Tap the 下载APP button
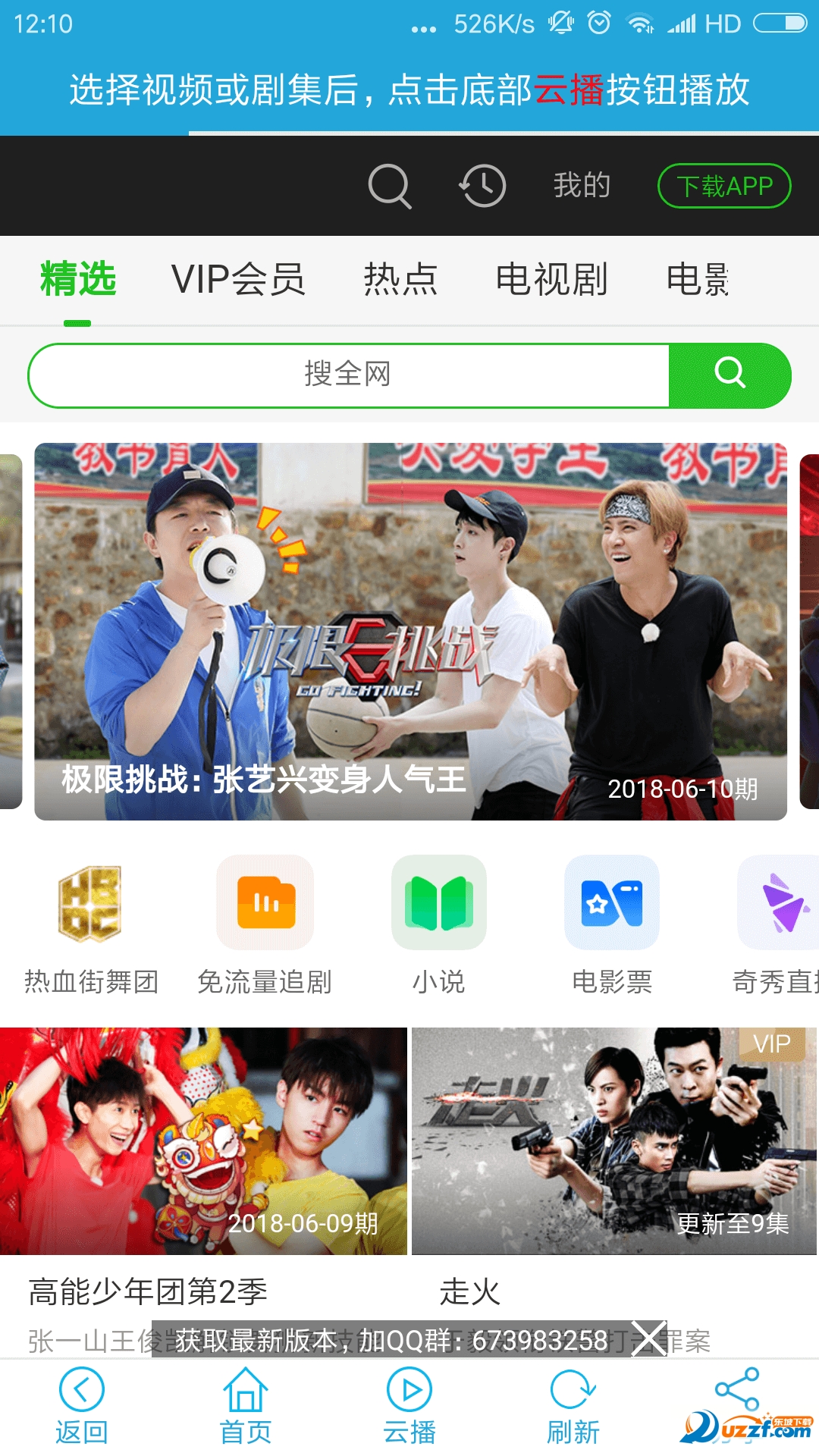 [x=723, y=186]
